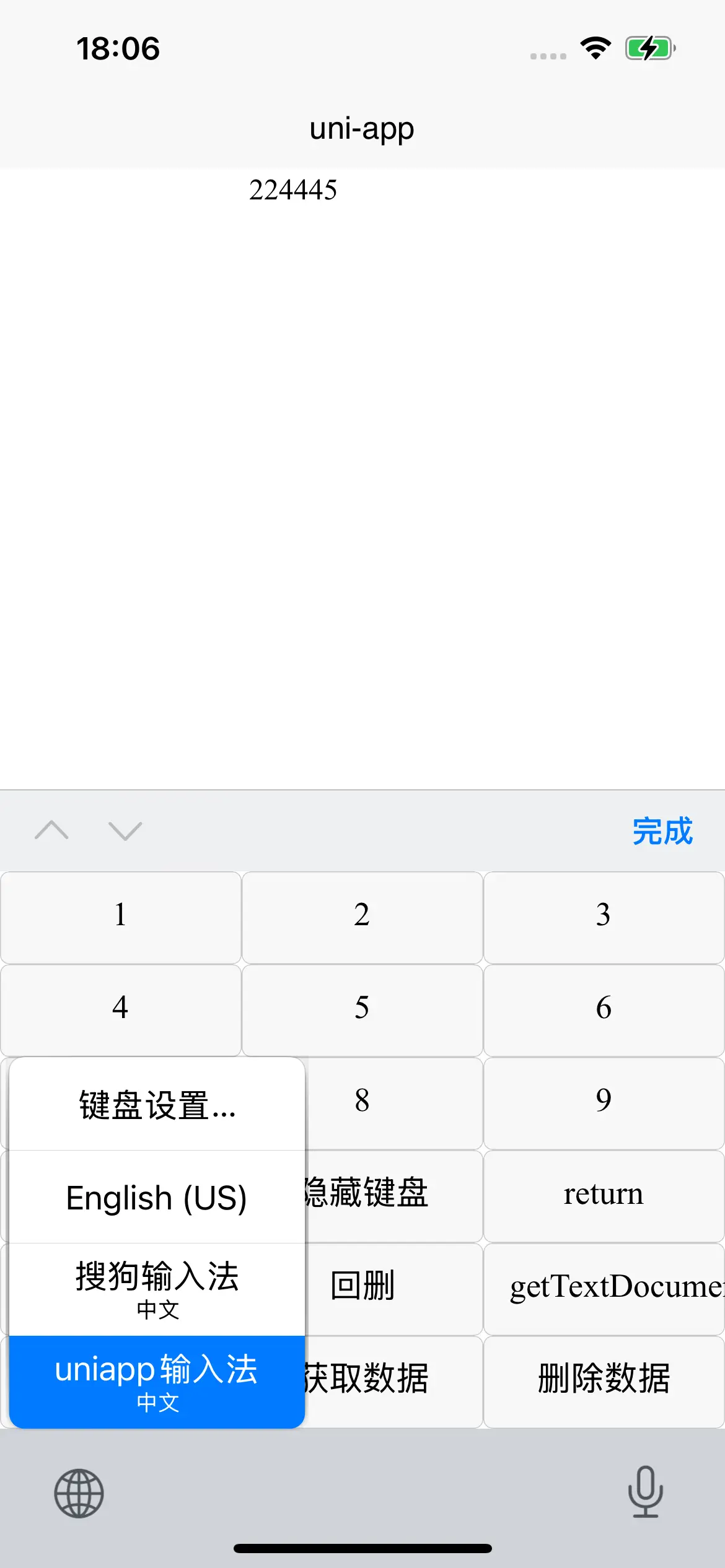Open 键盘设置 keyboard settings
725x1568 pixels.
point(157,1105)
